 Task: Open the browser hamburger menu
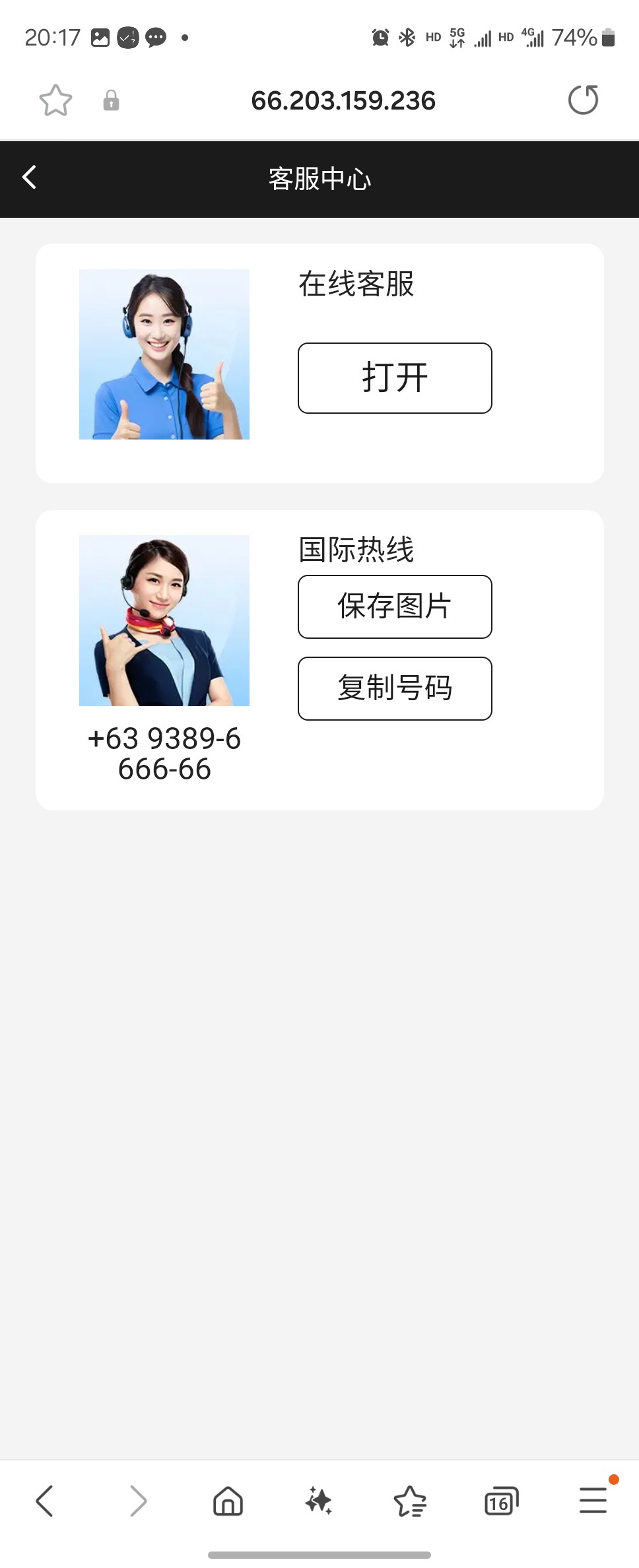(x=593, y=1500)
